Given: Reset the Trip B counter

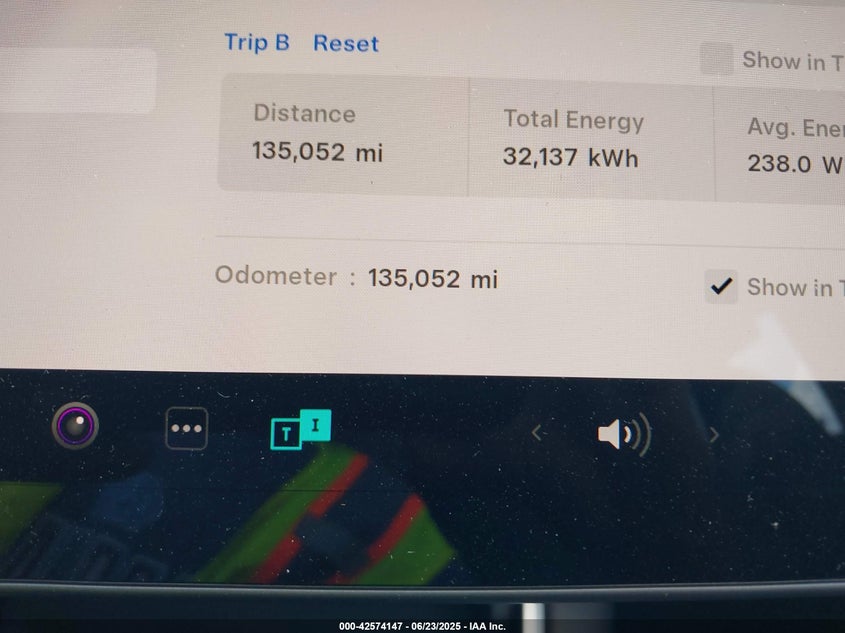Looking at the screenshot, I should pyautogui.click(x=346, y=43).
